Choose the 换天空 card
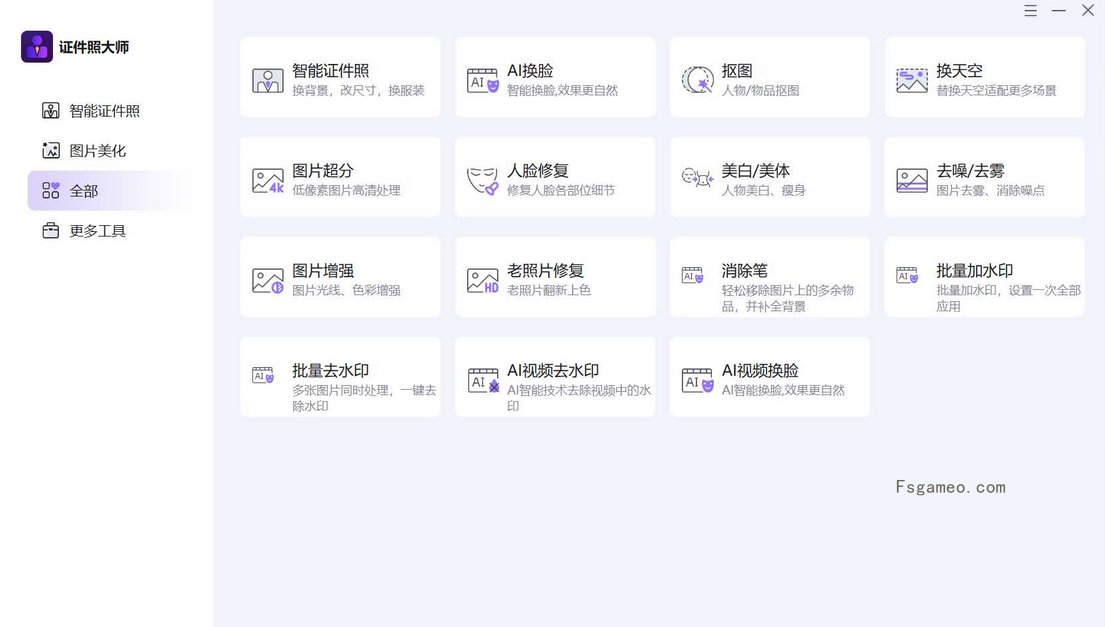This screenshot has width=1105, height=627. (984, 78)
